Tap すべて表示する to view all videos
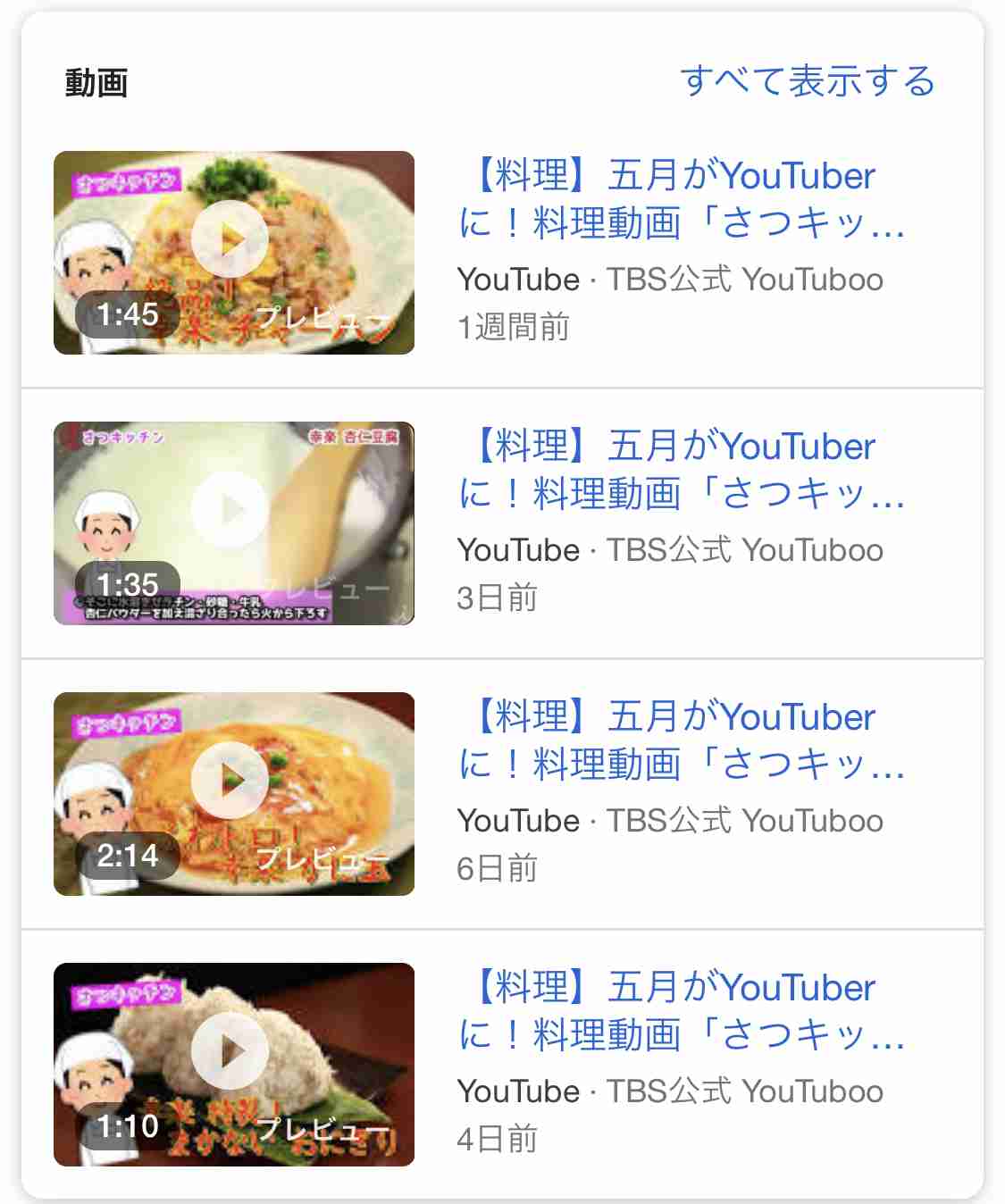 pyautogui.click(x=807, y=81)
